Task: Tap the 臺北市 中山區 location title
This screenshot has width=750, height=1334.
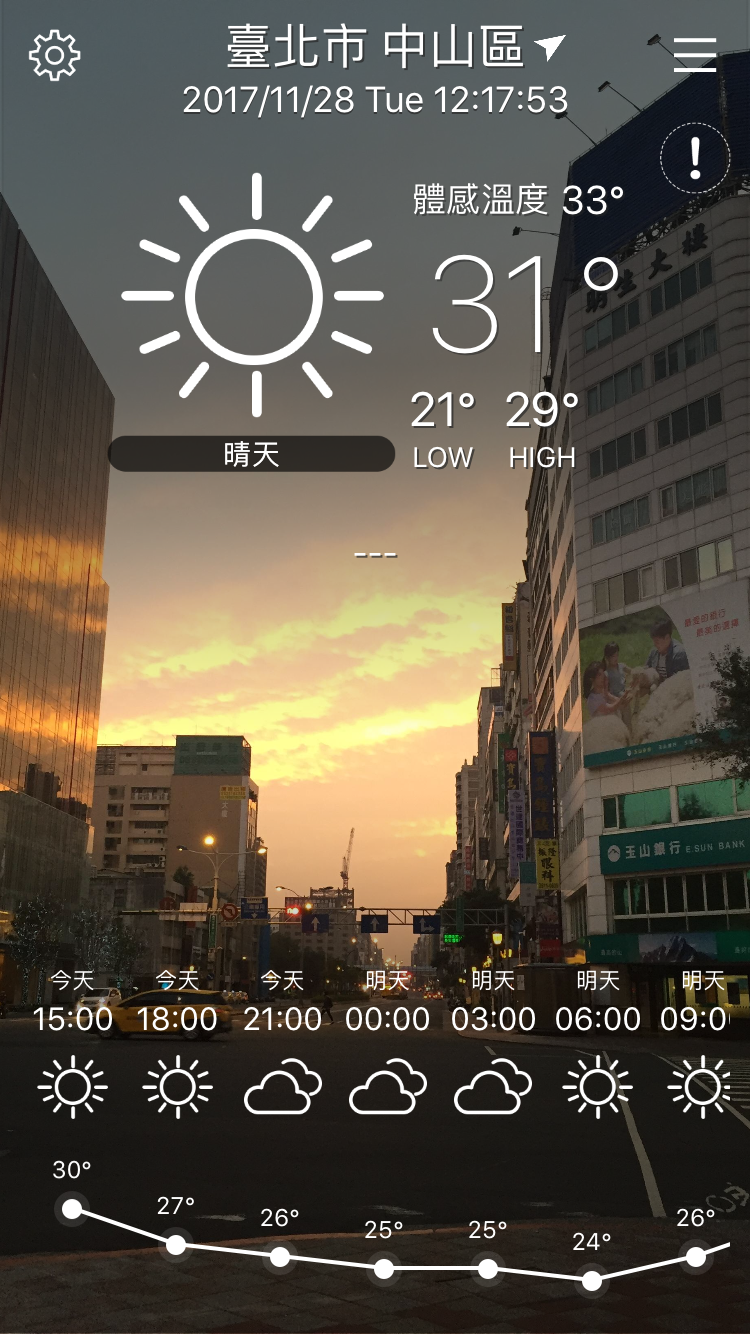Action: coord(375,47)
